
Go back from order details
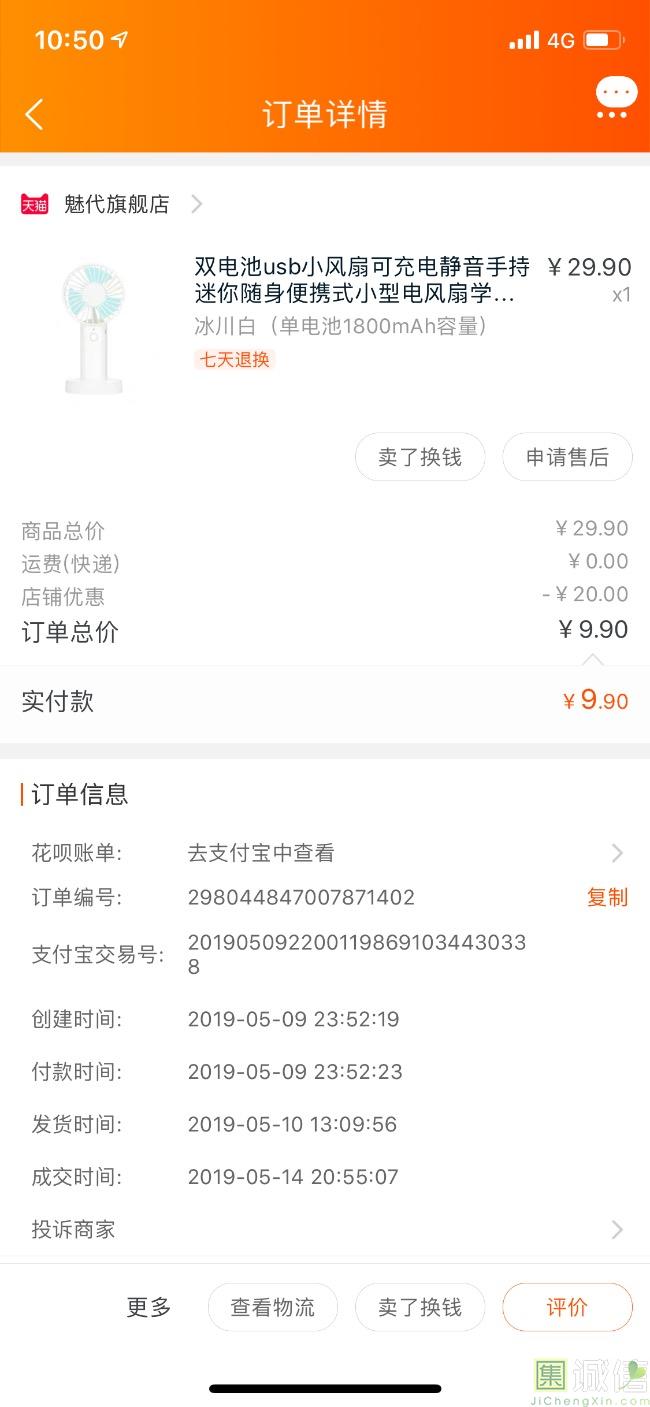coord(34,114)
